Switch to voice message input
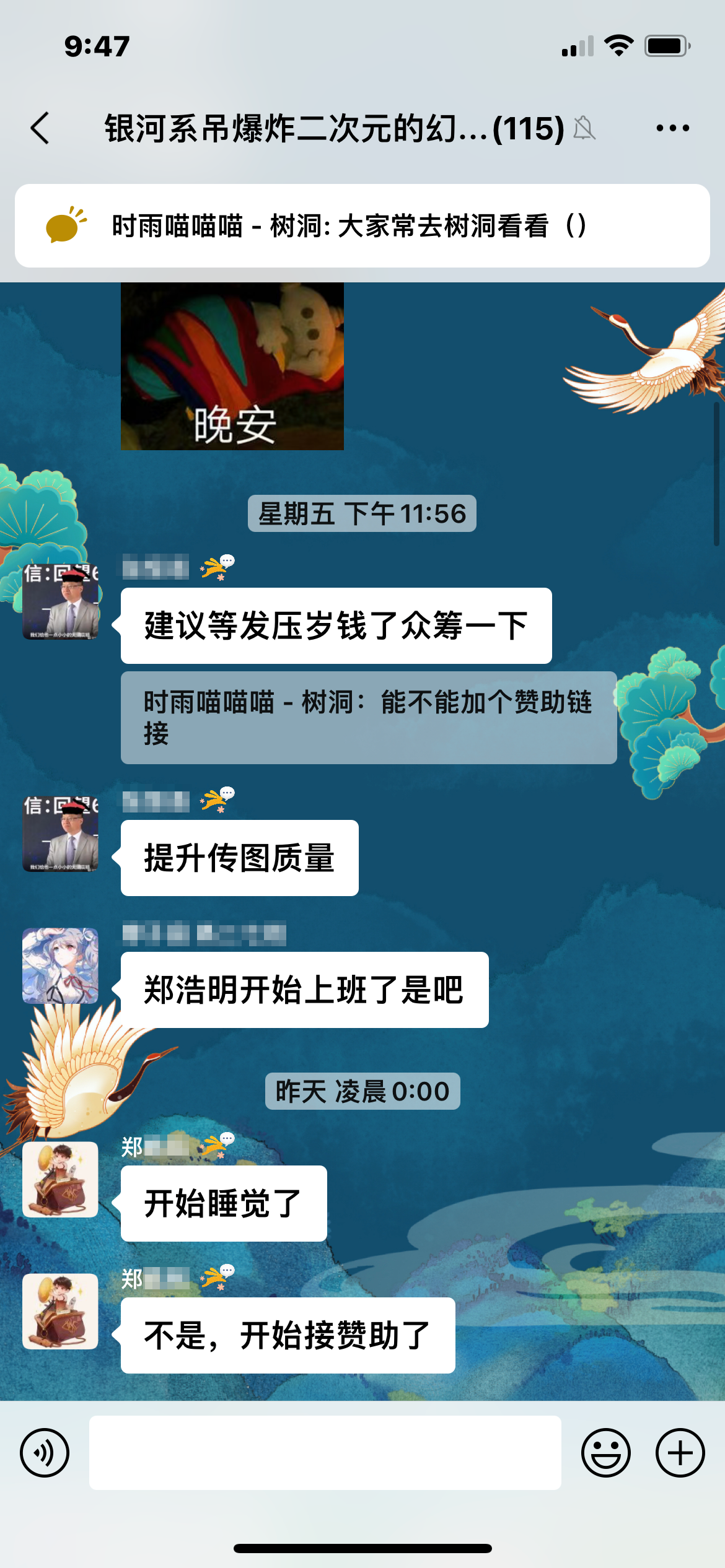The height and width of the screenshot is (1568, 725). click(x=45, y=1453)
